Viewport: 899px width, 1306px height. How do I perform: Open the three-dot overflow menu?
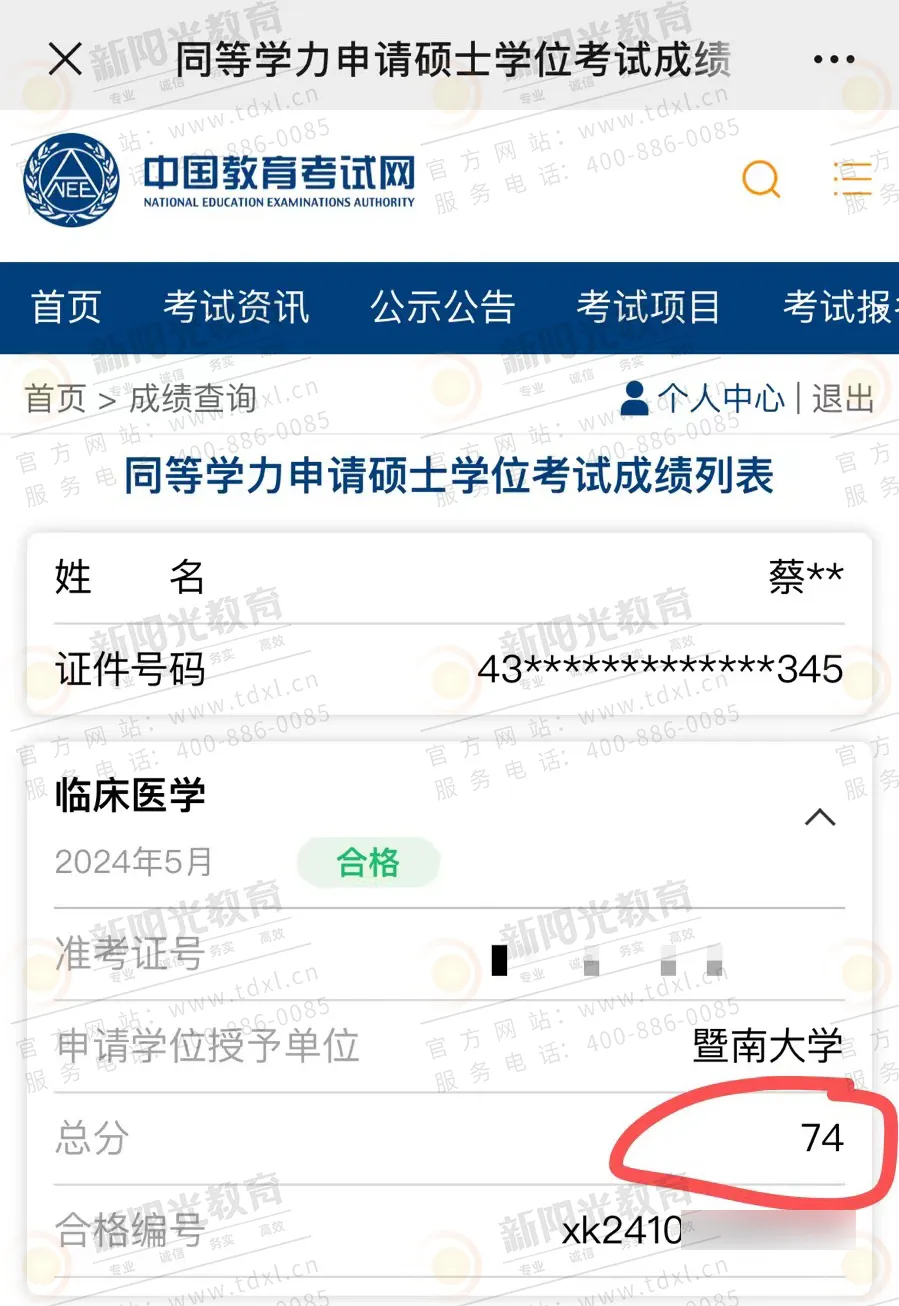pyautogui.click(x=833, y=60)
